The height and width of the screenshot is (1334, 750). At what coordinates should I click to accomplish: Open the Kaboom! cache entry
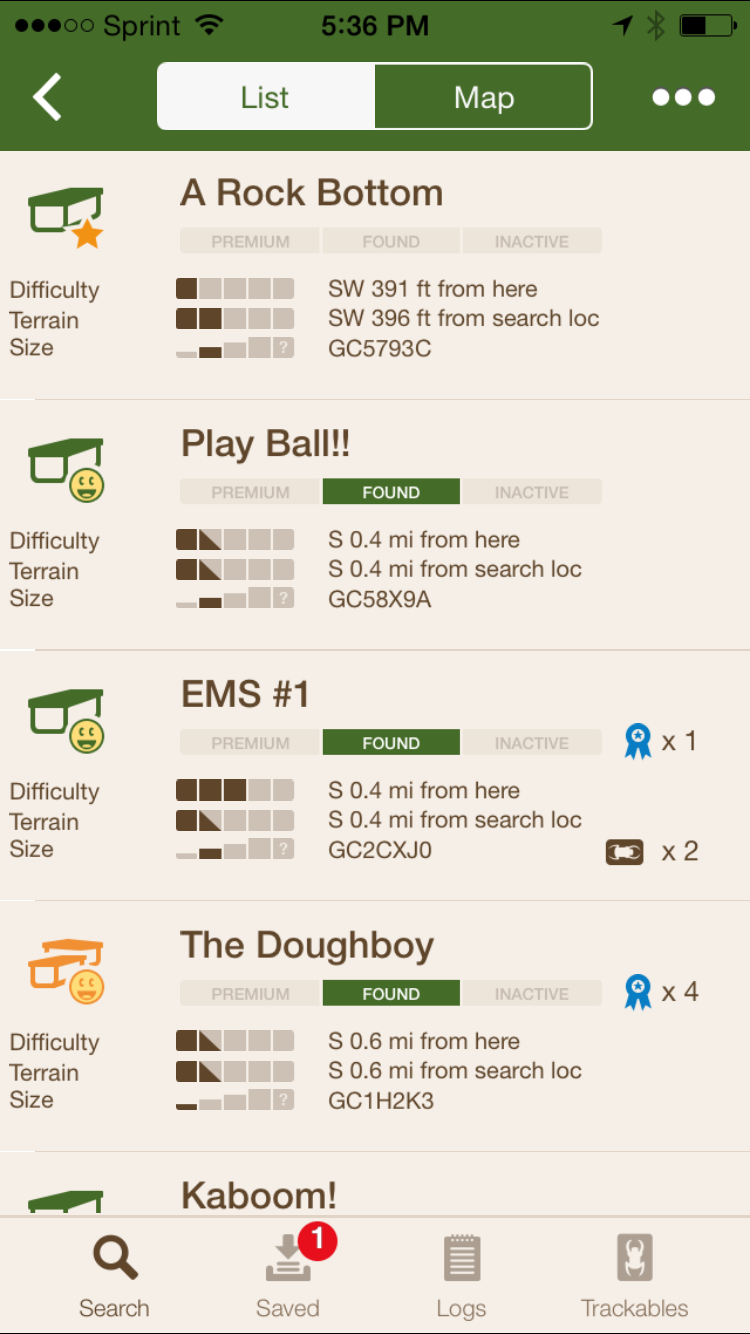tap(259, 1194)
